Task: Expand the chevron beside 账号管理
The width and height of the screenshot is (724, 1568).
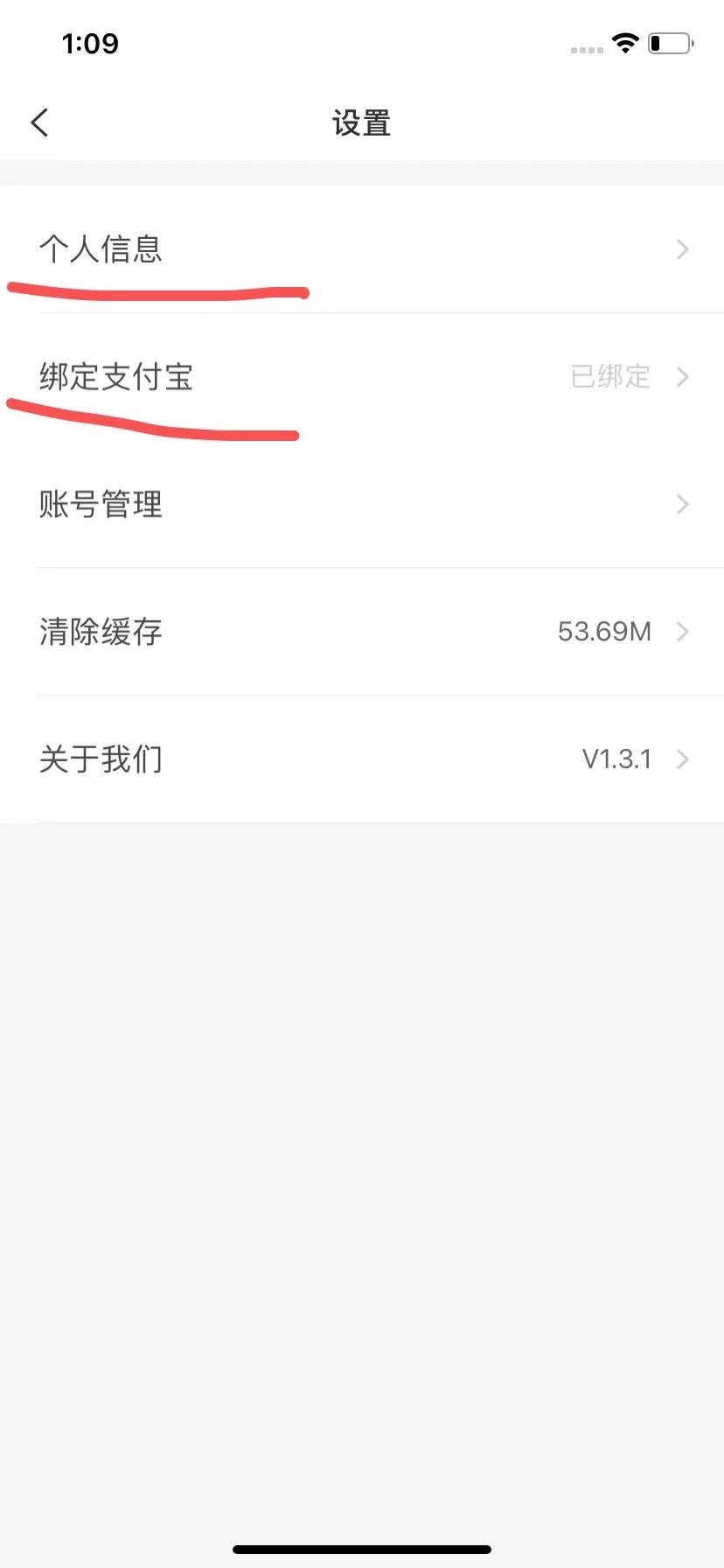Action: (x=683, y=504)
